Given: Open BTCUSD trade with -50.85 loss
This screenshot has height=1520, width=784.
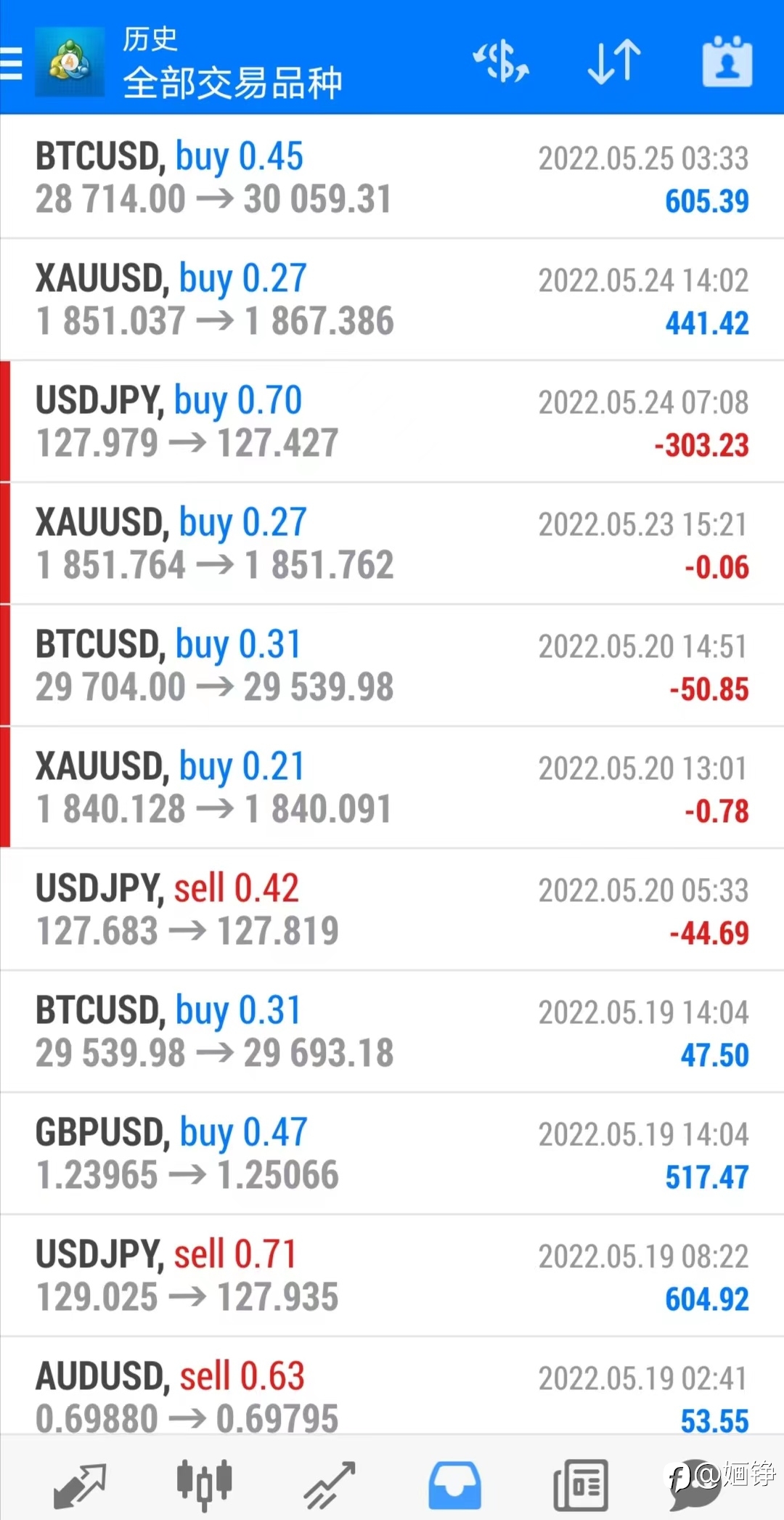Looking at the screenshot, I should 392,665.
